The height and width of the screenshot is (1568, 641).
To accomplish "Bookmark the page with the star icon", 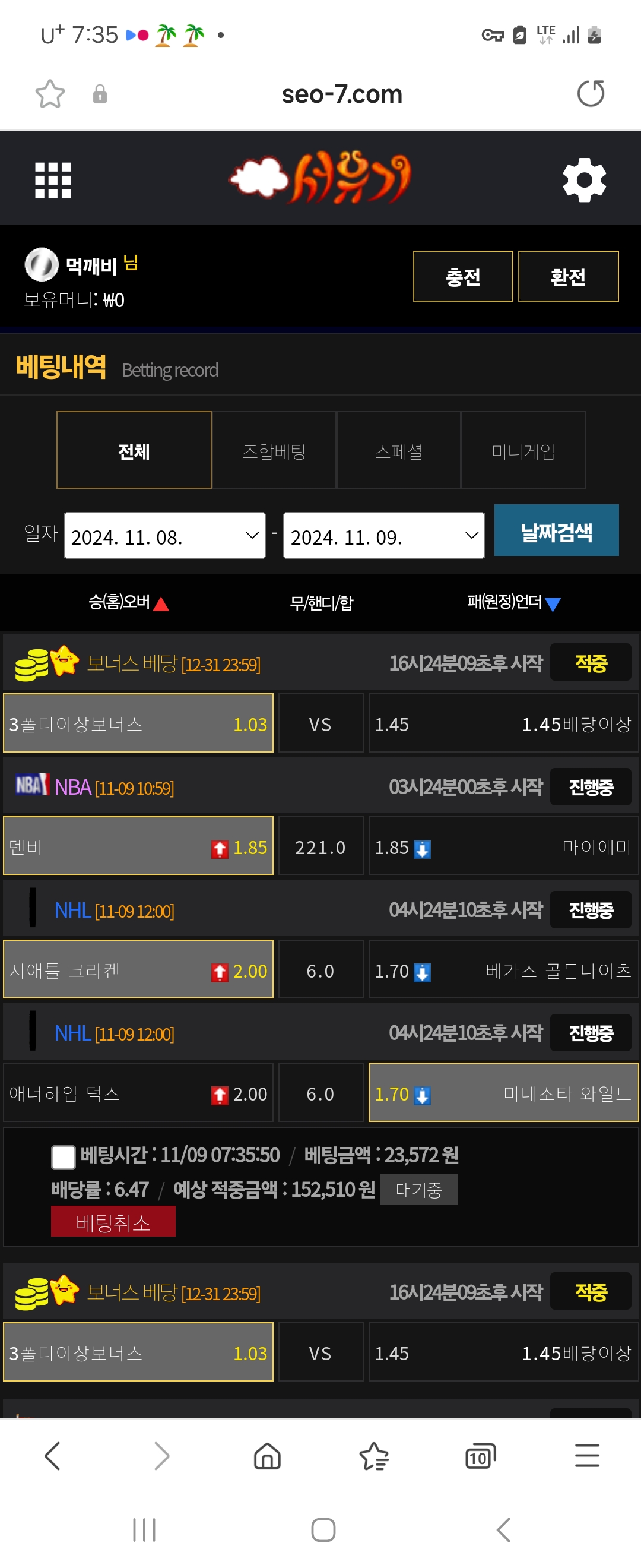I will click(x=50, y=94).
